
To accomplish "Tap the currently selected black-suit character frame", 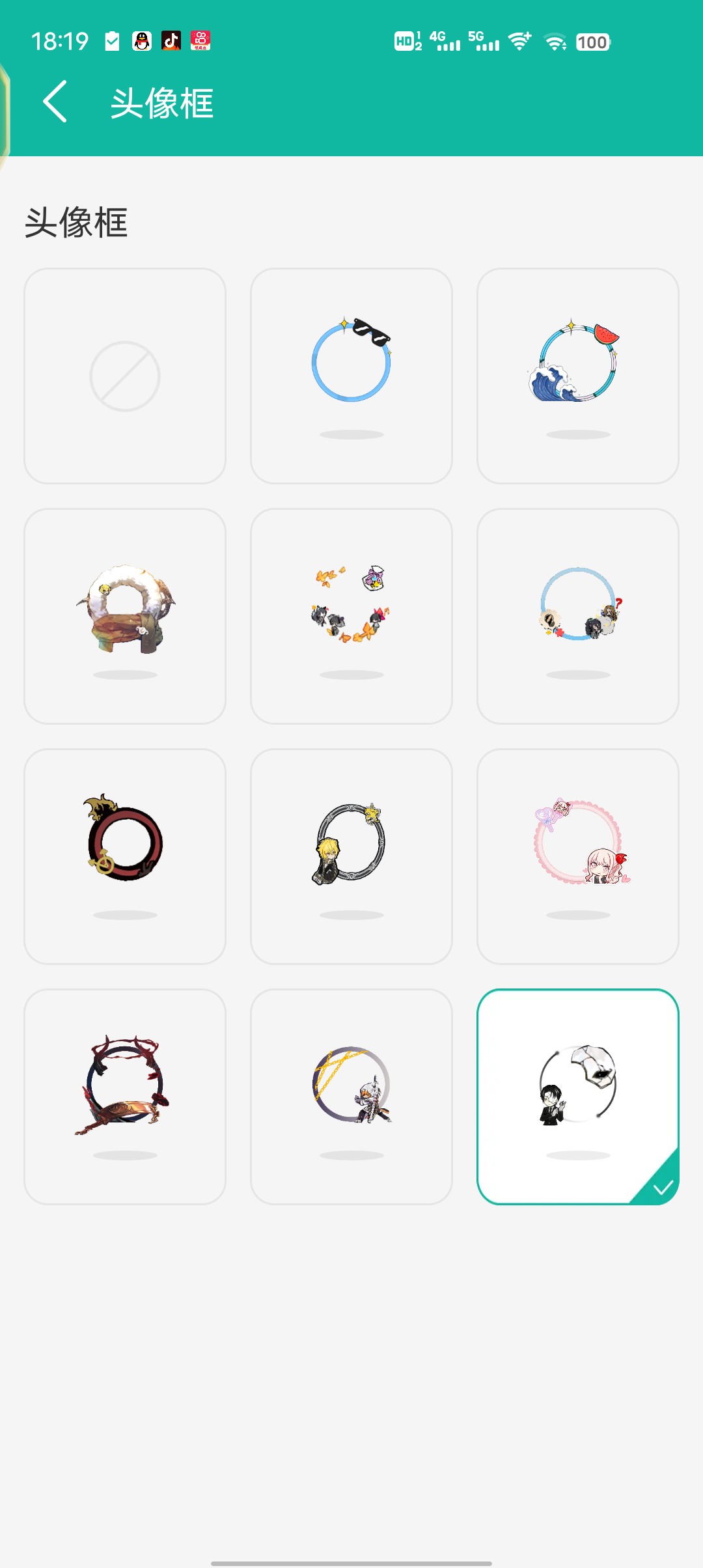I will [578, 1097].
